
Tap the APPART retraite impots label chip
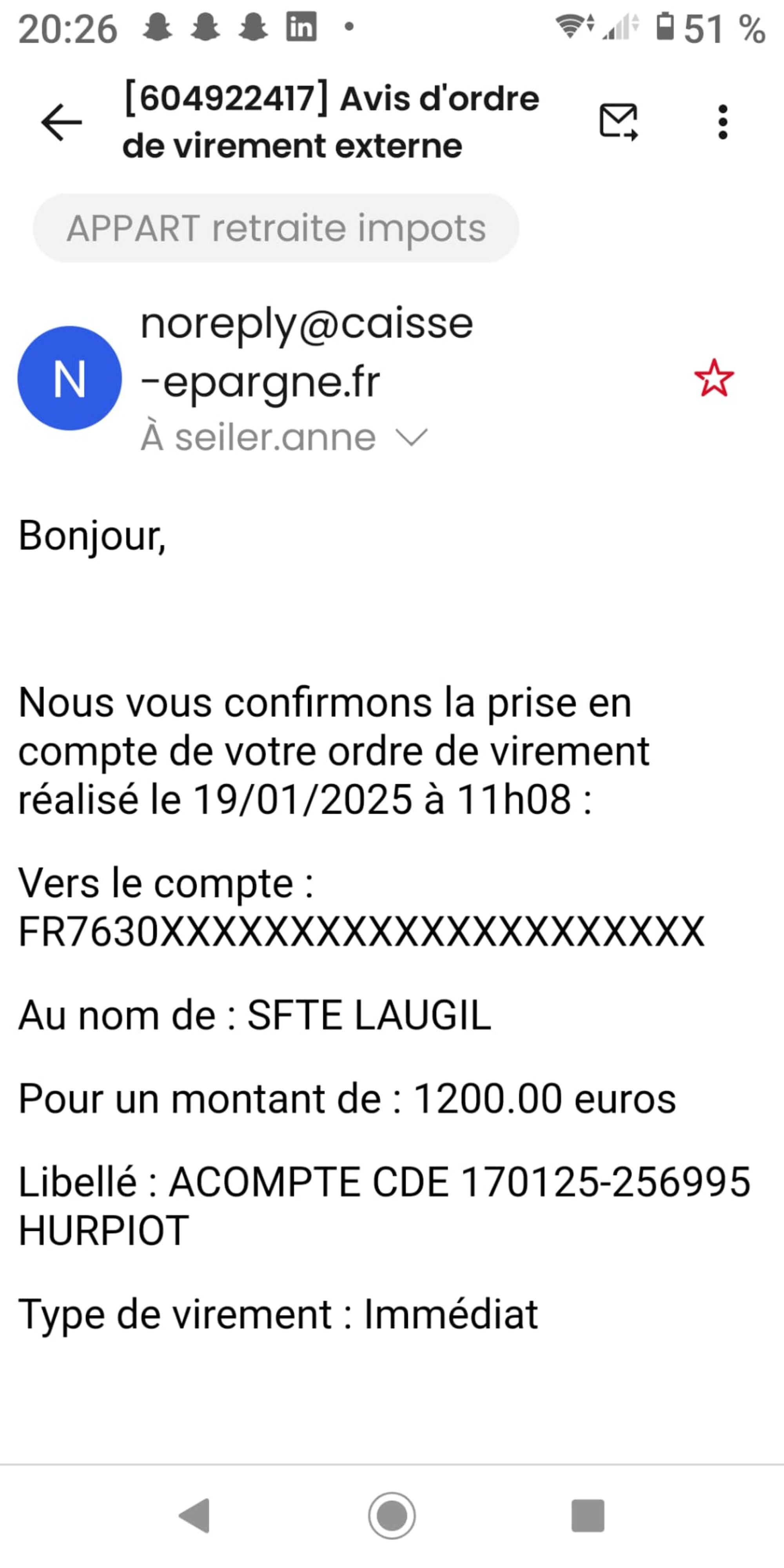coord(276,228)
